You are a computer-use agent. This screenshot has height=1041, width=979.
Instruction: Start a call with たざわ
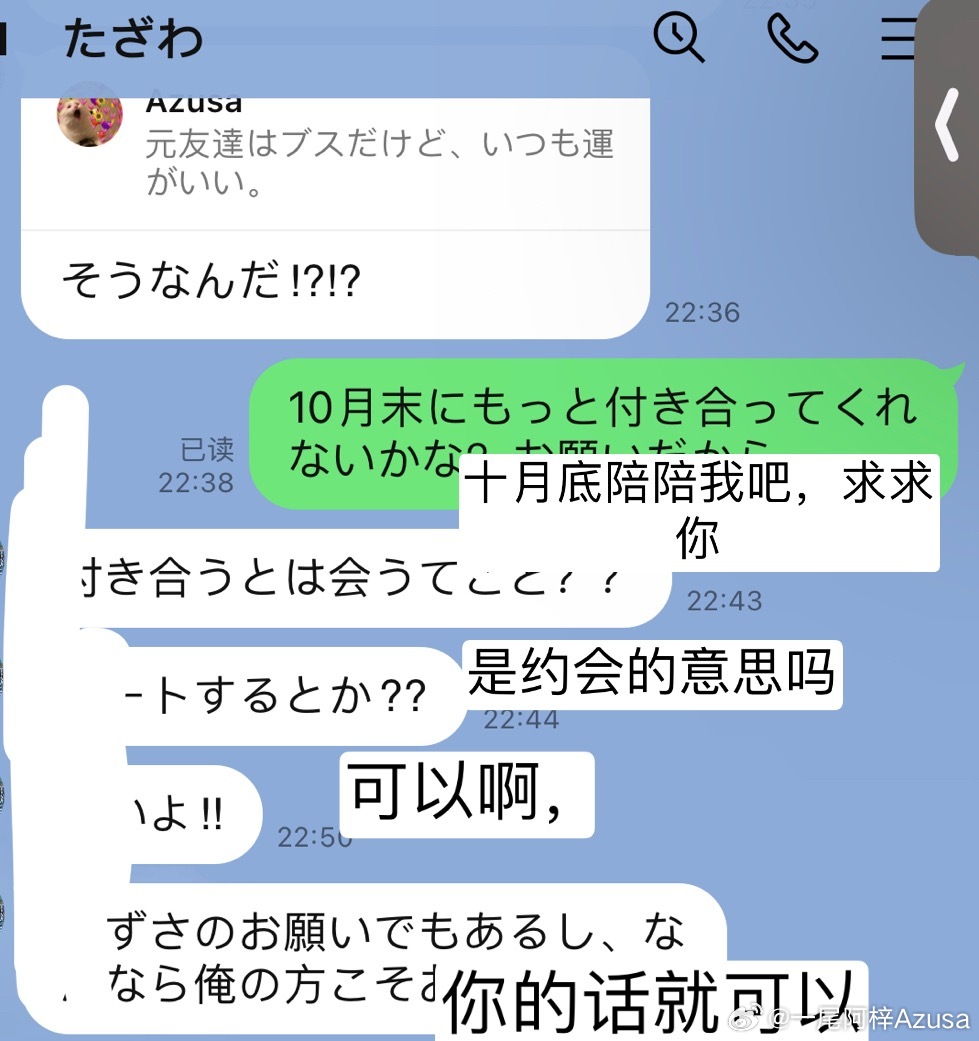[x=793, y=39]
